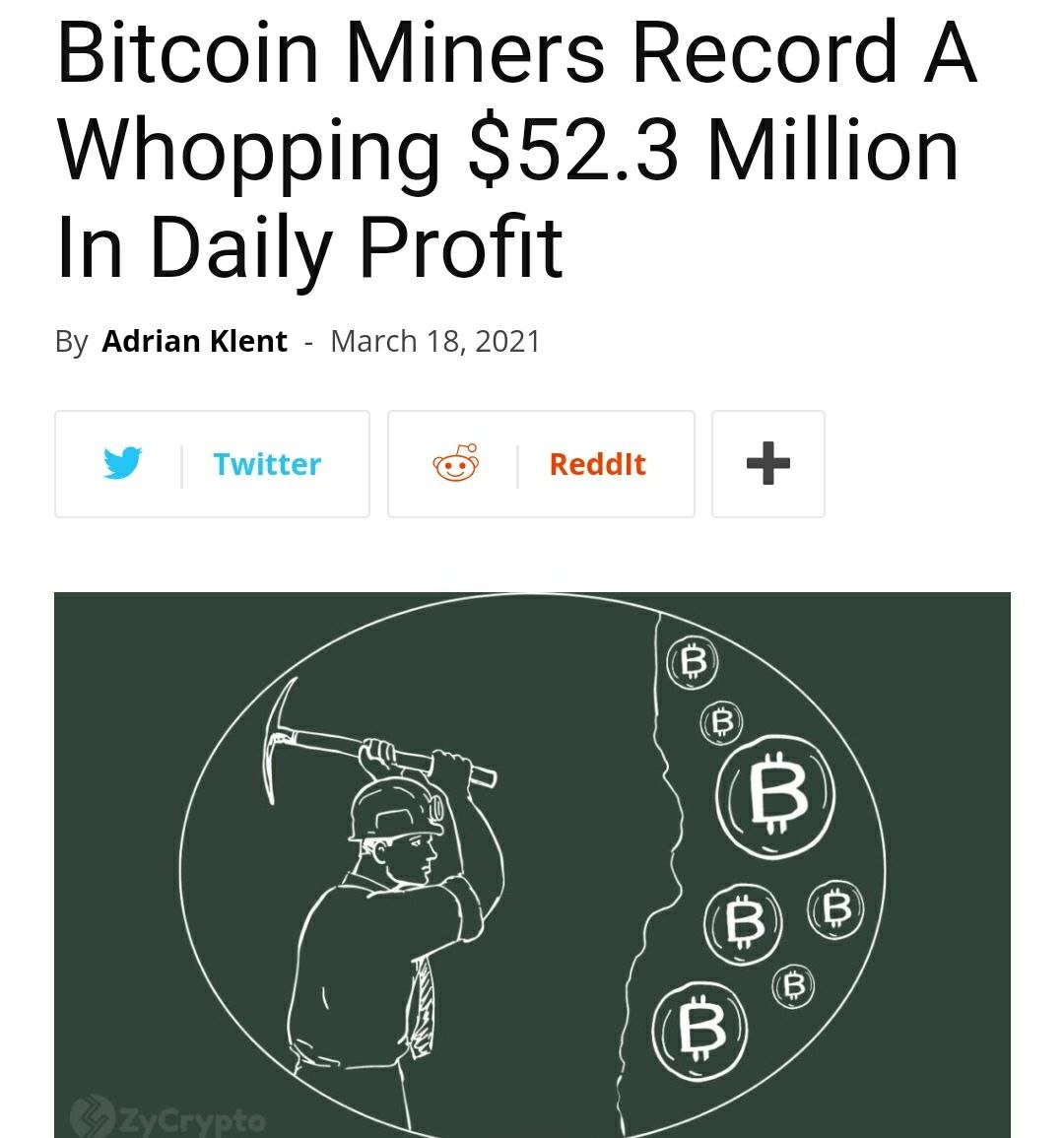Viewport: 1064px width, 1138px height.
Task: Share the article on Twitter
Action: pos(212,464)
